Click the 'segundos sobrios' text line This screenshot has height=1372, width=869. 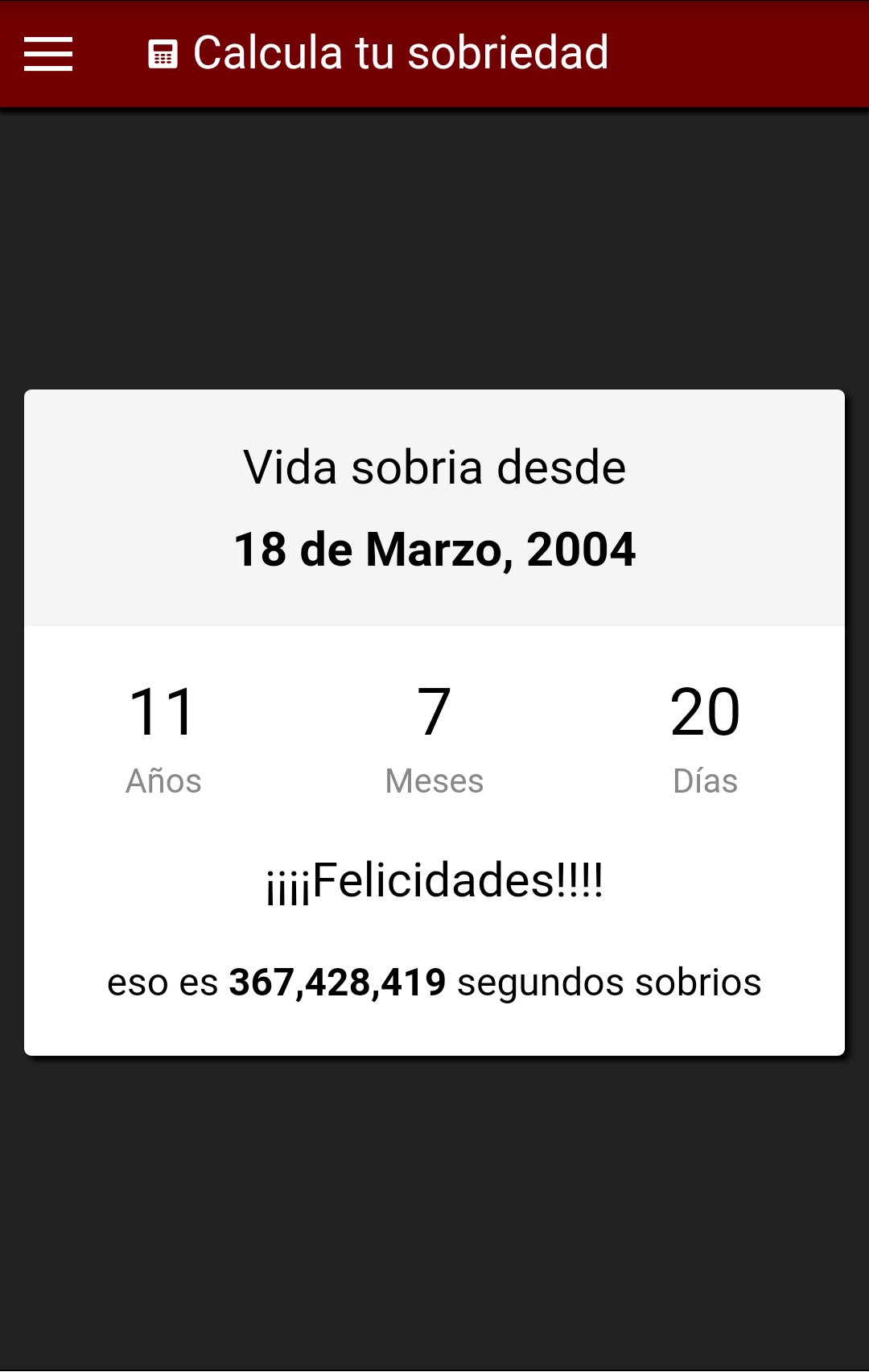(434, 981)
